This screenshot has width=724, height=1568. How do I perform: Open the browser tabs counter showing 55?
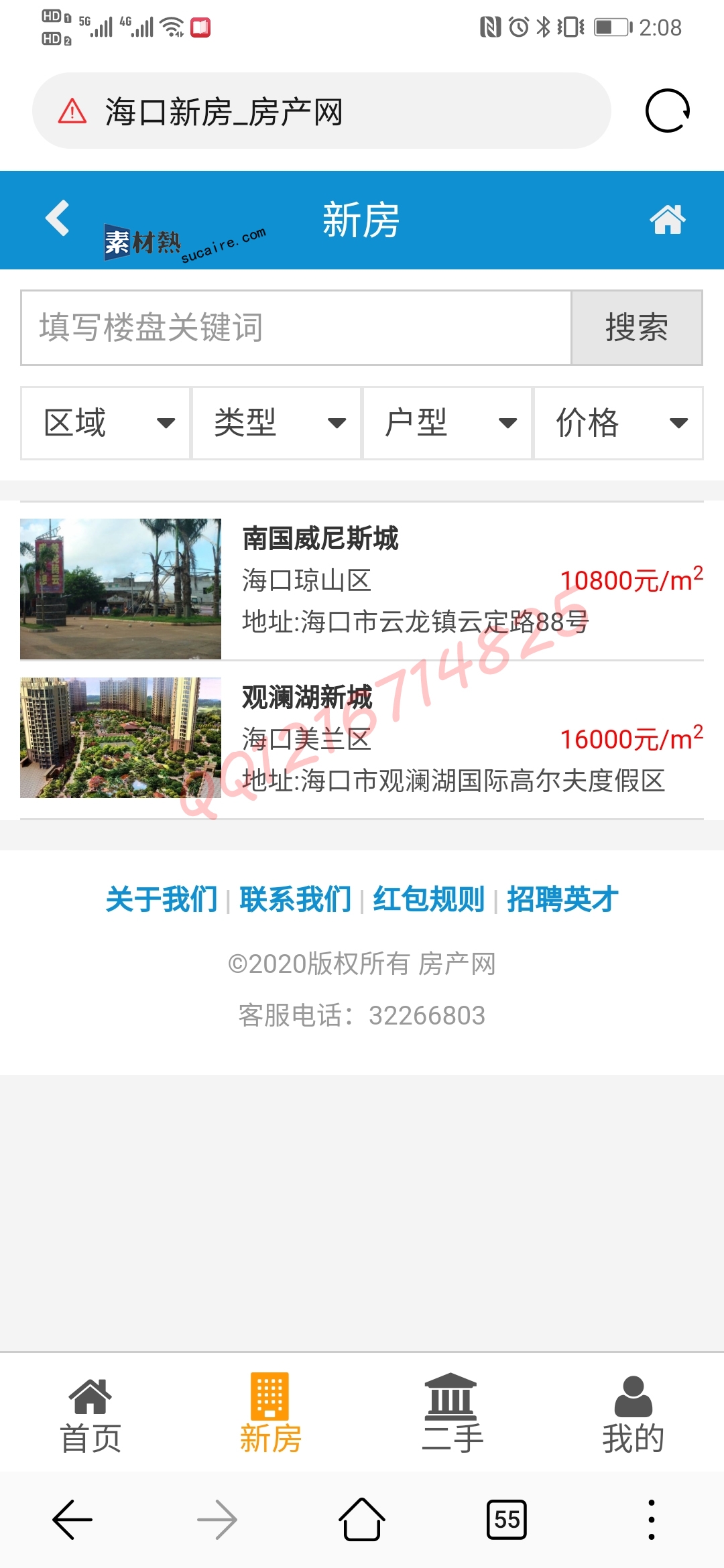[507, 1520]
